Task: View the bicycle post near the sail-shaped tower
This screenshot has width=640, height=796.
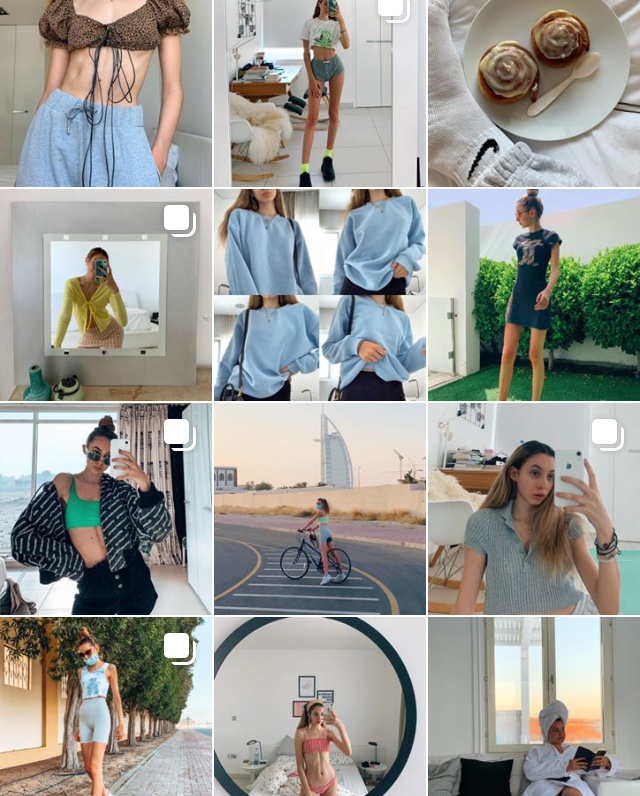Action: (x=320, y=508)
